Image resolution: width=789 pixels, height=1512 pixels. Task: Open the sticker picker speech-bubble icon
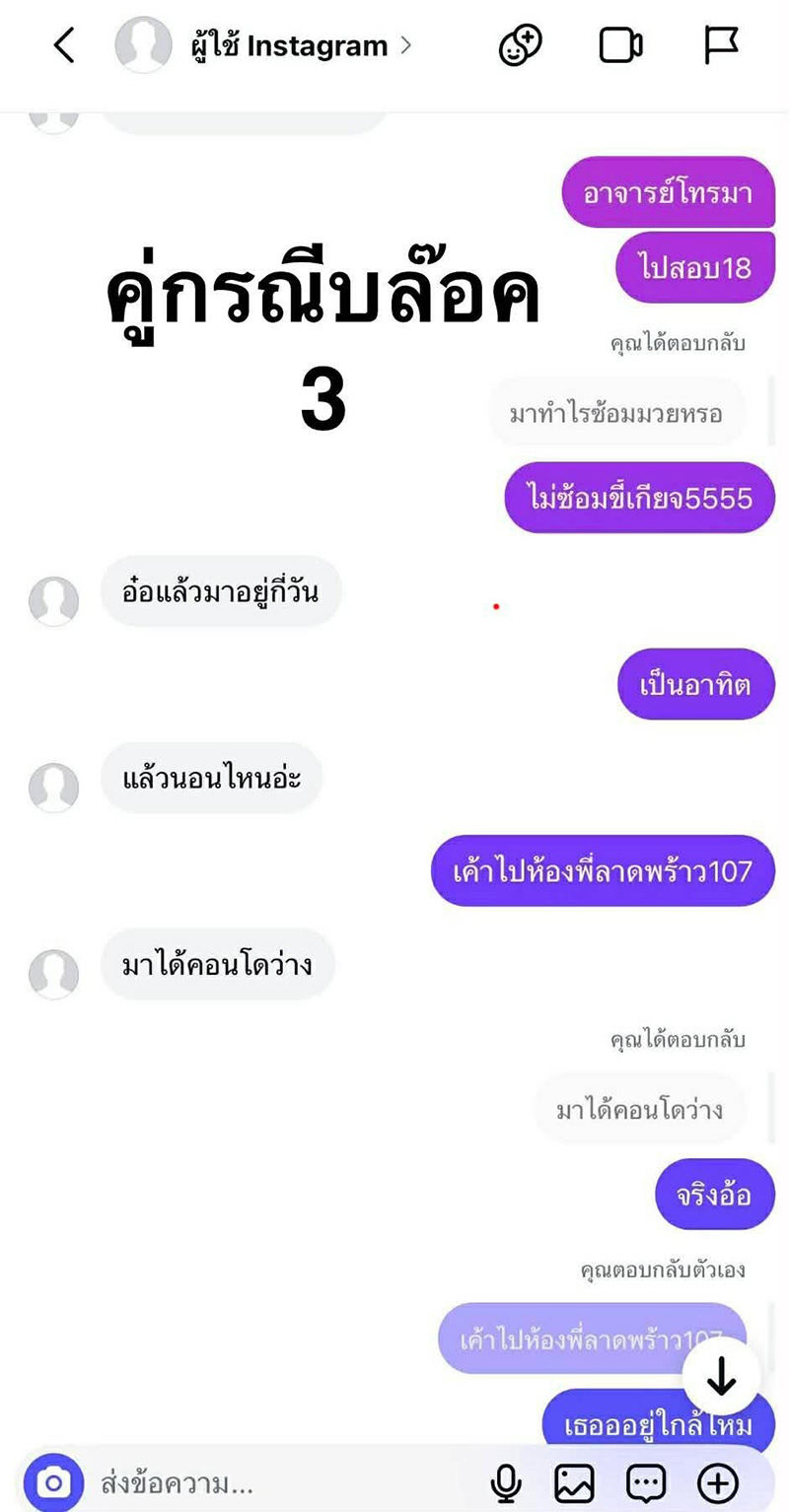click(646, 1480)
